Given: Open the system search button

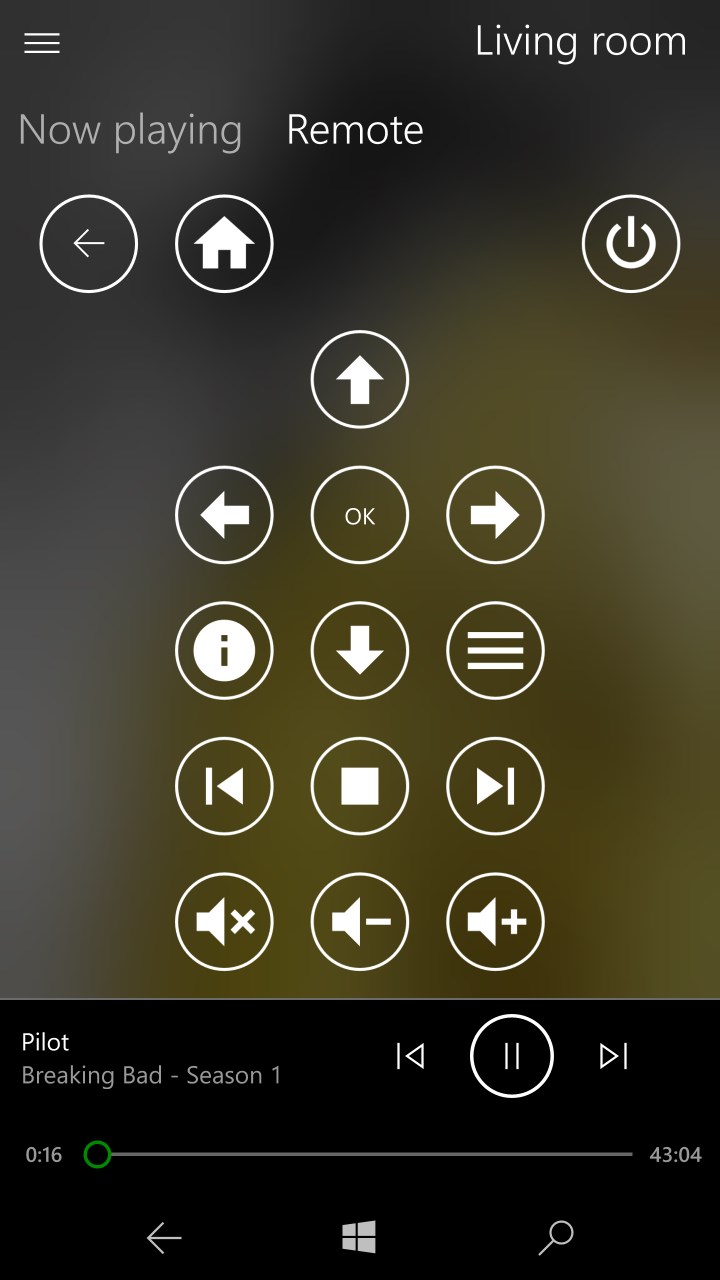Looking at the screenshot, I should click(556, 1238).
